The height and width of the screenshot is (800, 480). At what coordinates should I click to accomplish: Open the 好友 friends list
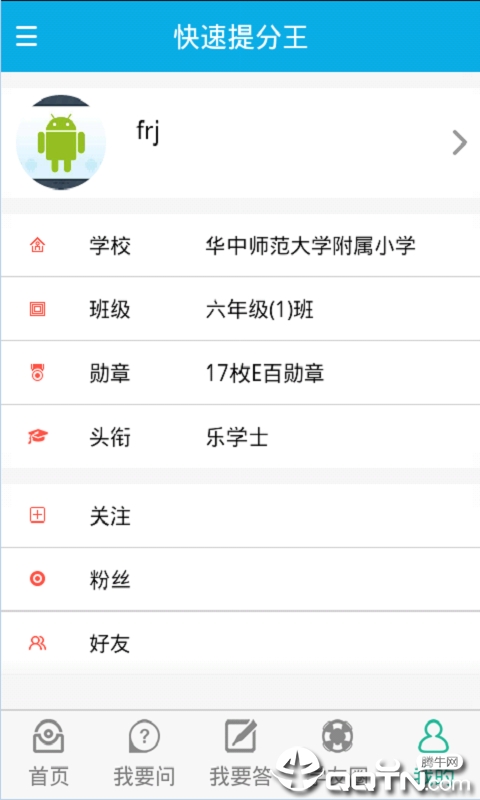pyautogui.click(x=240, y=643)
